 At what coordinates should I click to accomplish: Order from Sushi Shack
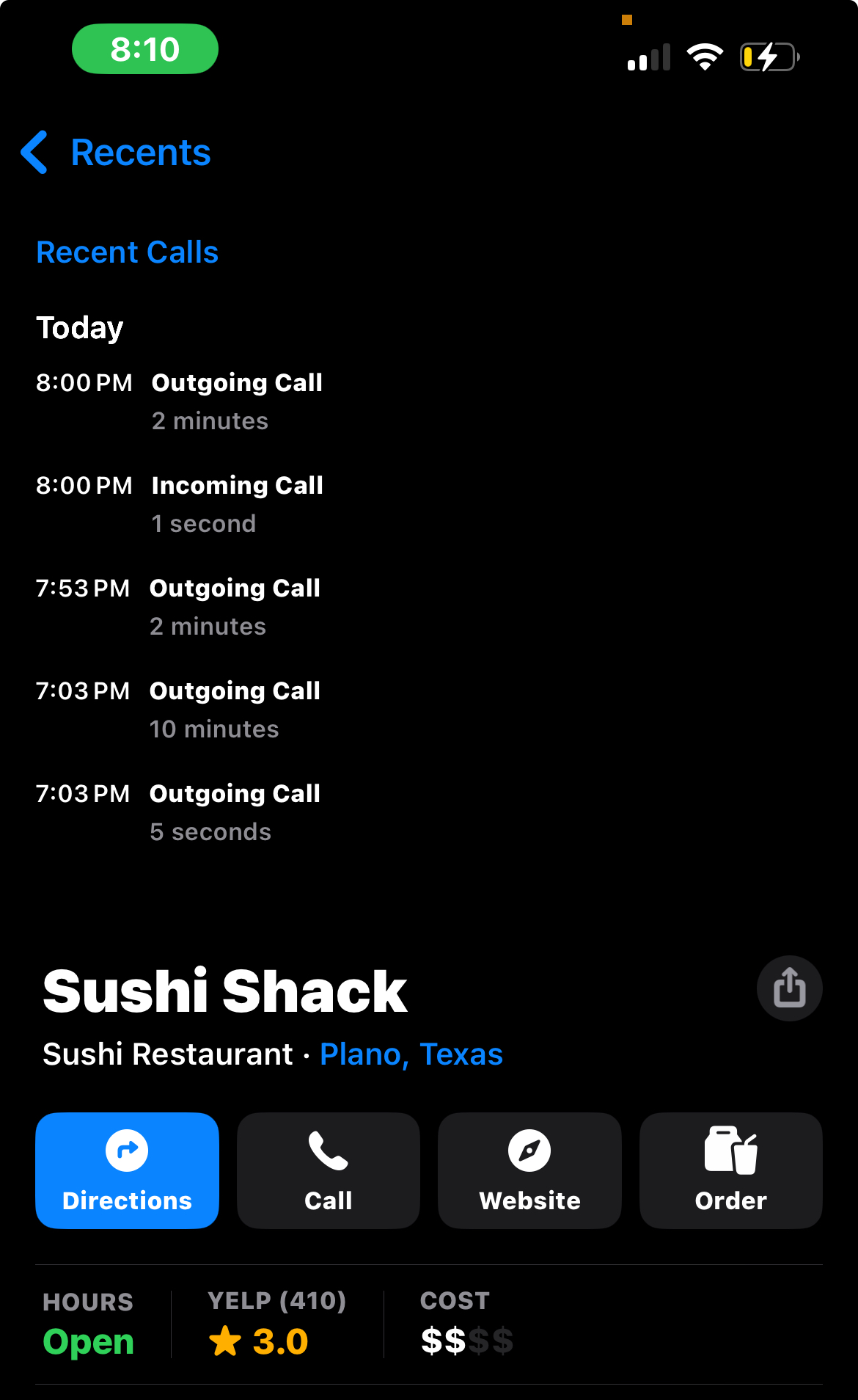pos(730,1170)
